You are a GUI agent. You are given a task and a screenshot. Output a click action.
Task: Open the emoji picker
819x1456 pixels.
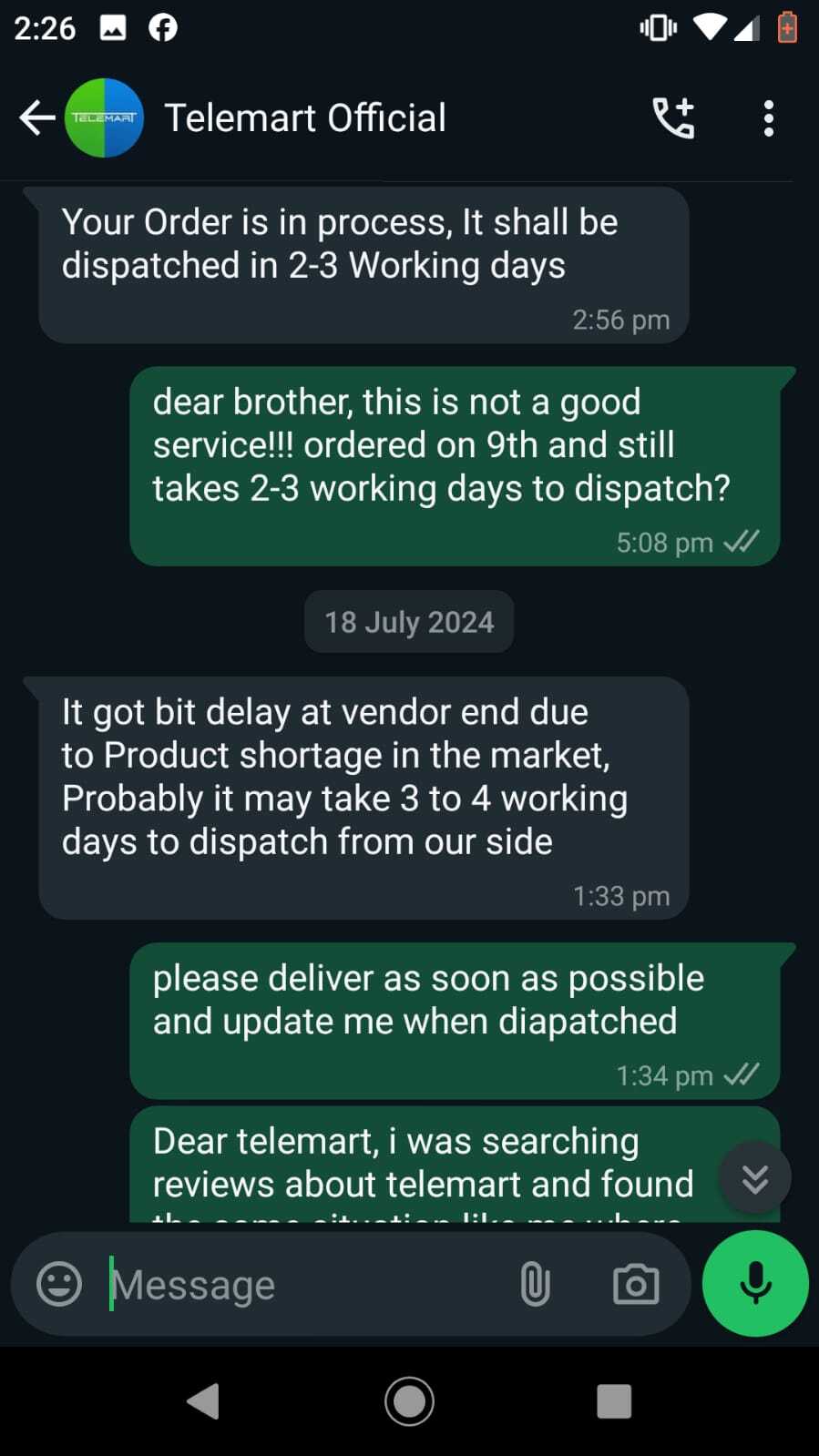tap(59, 1285)
